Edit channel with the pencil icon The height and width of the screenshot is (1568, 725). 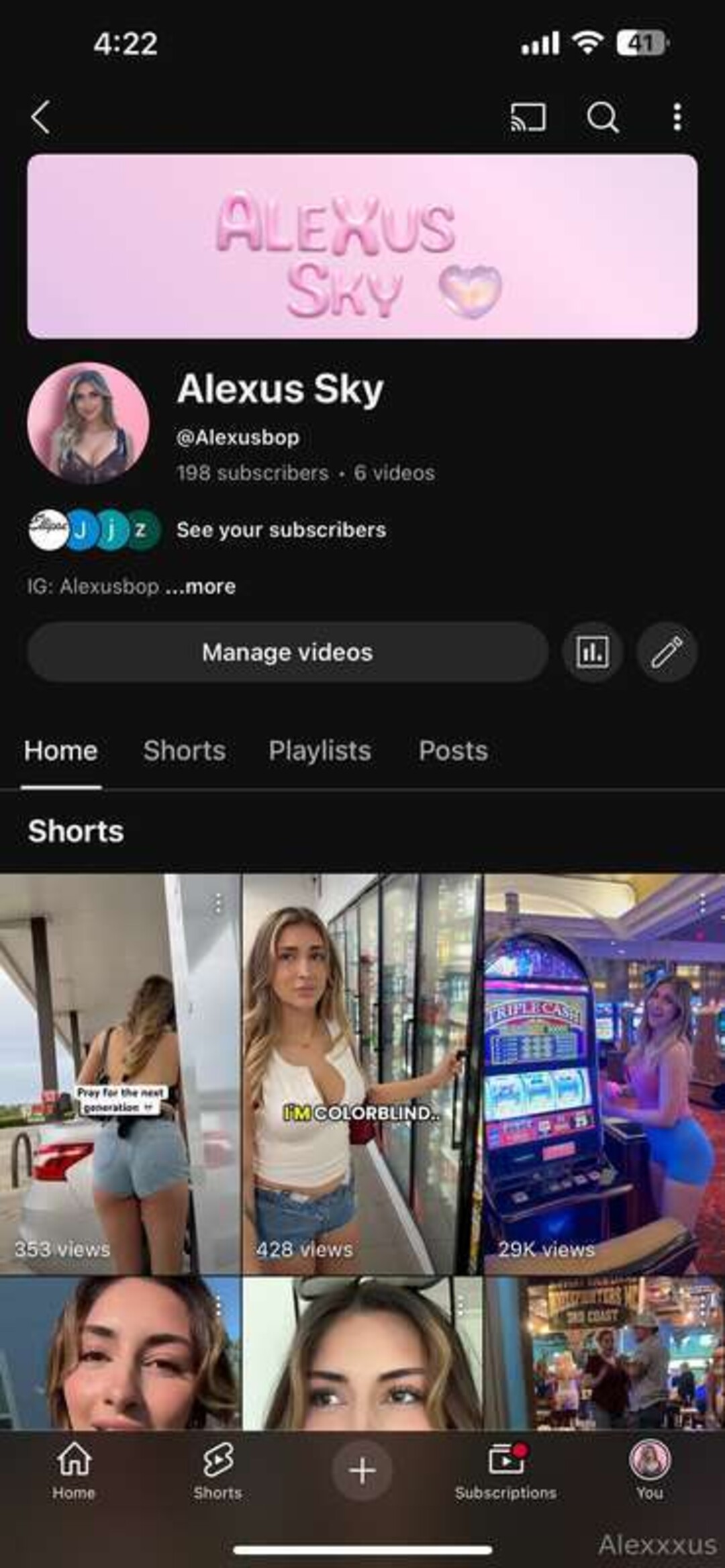[667, 652]
